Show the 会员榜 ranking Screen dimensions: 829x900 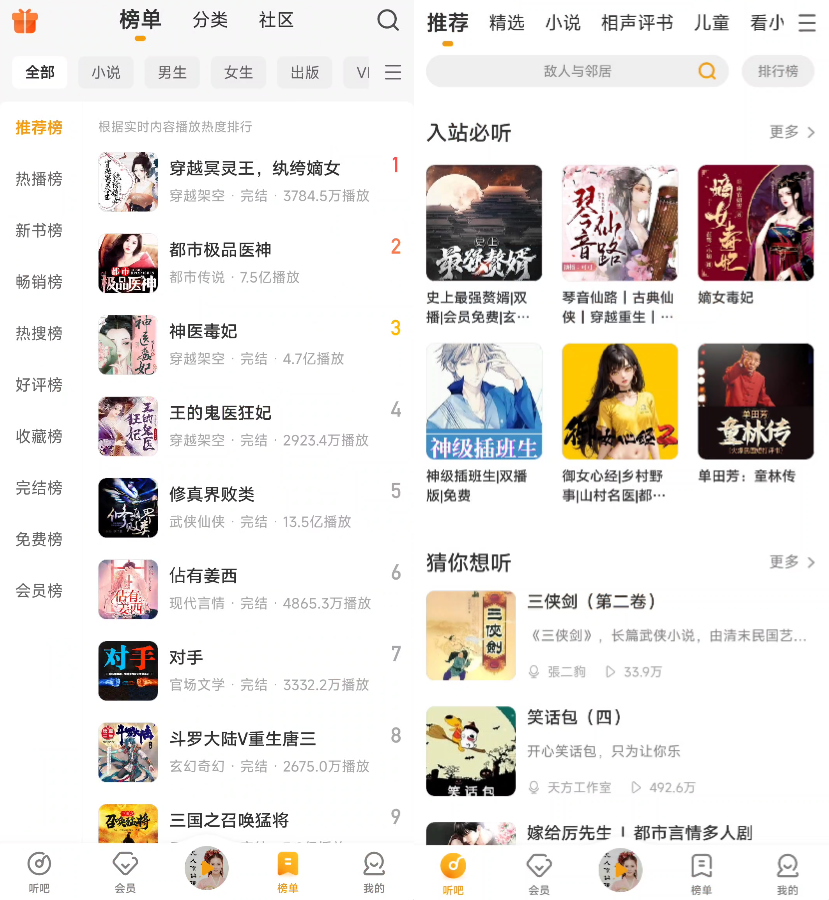coord(39,591)
